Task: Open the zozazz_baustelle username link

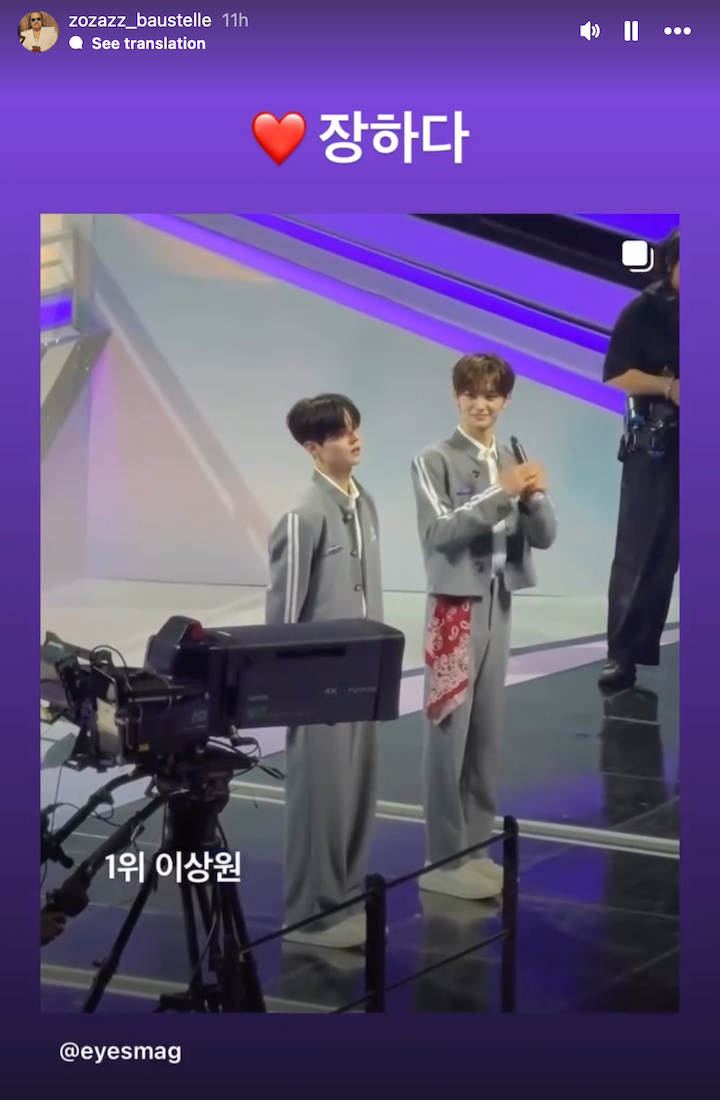Action: [x=139, y=20]
